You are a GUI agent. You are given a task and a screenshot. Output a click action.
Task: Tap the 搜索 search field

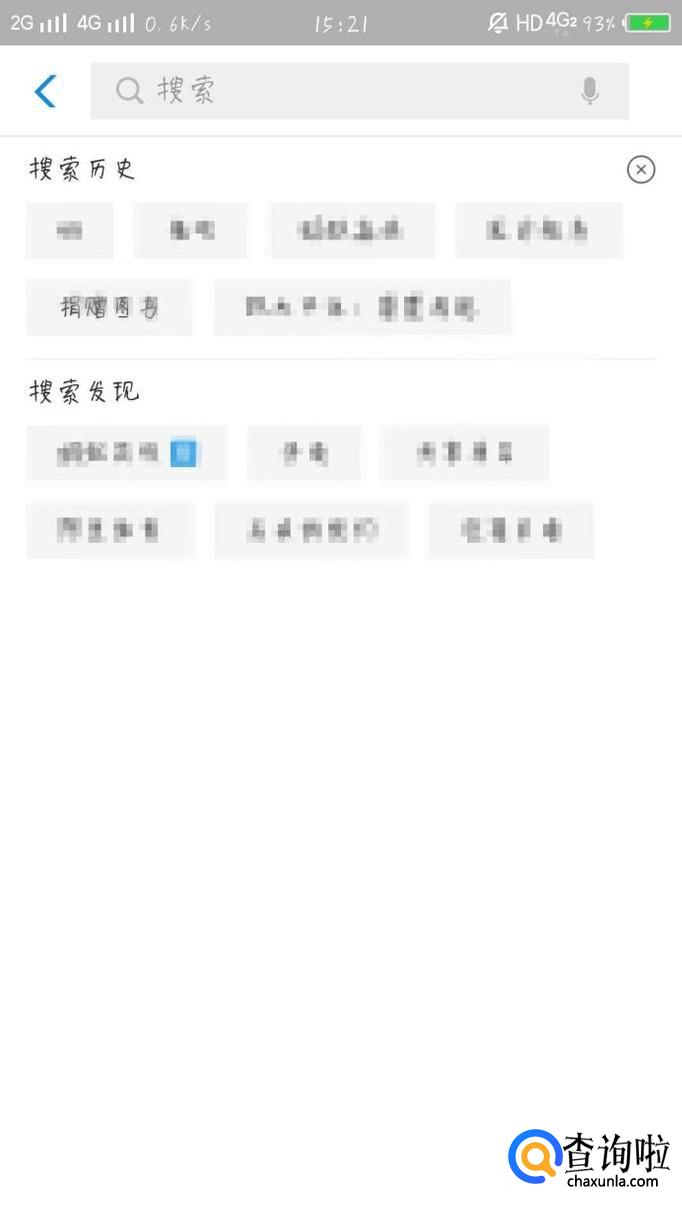(359, 91)
